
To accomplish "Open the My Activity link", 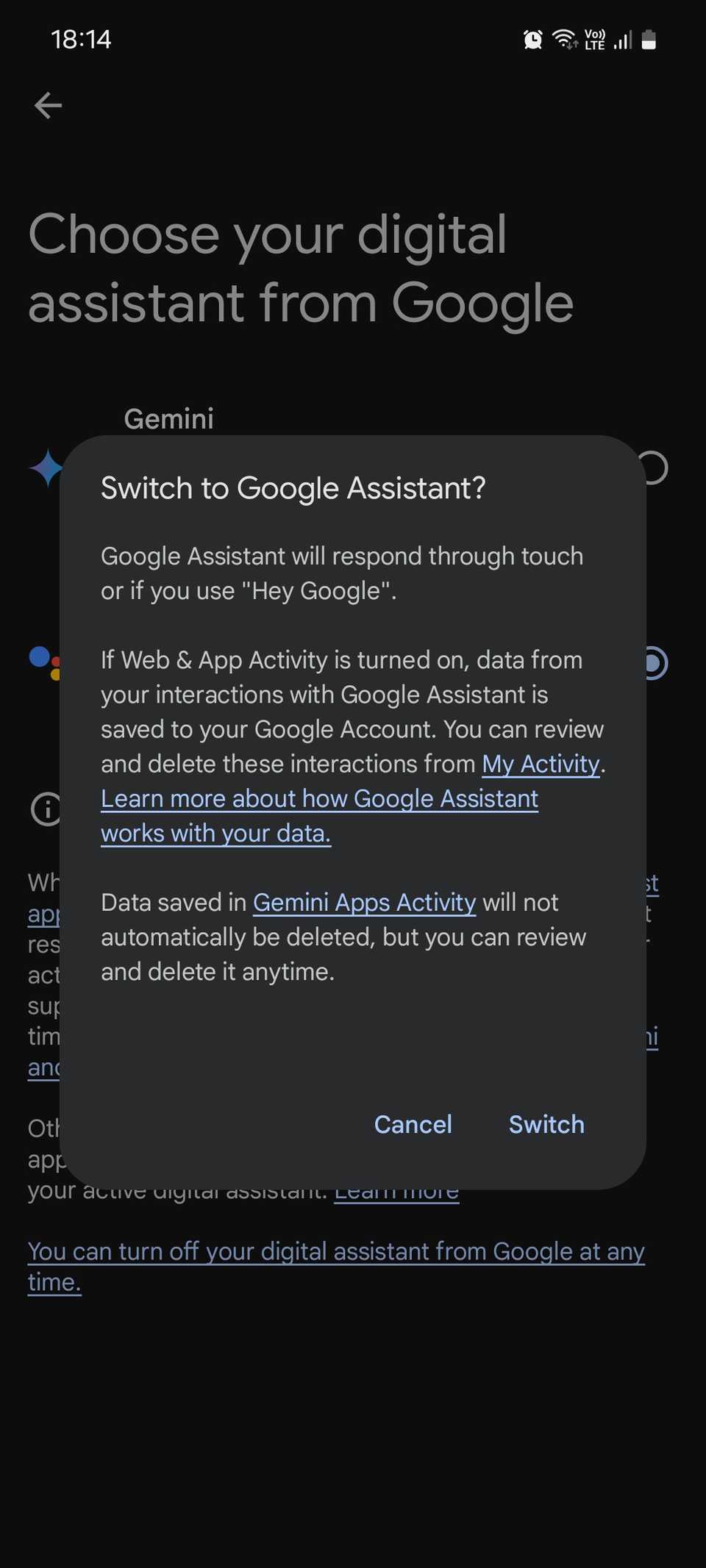I will (541, 764).
